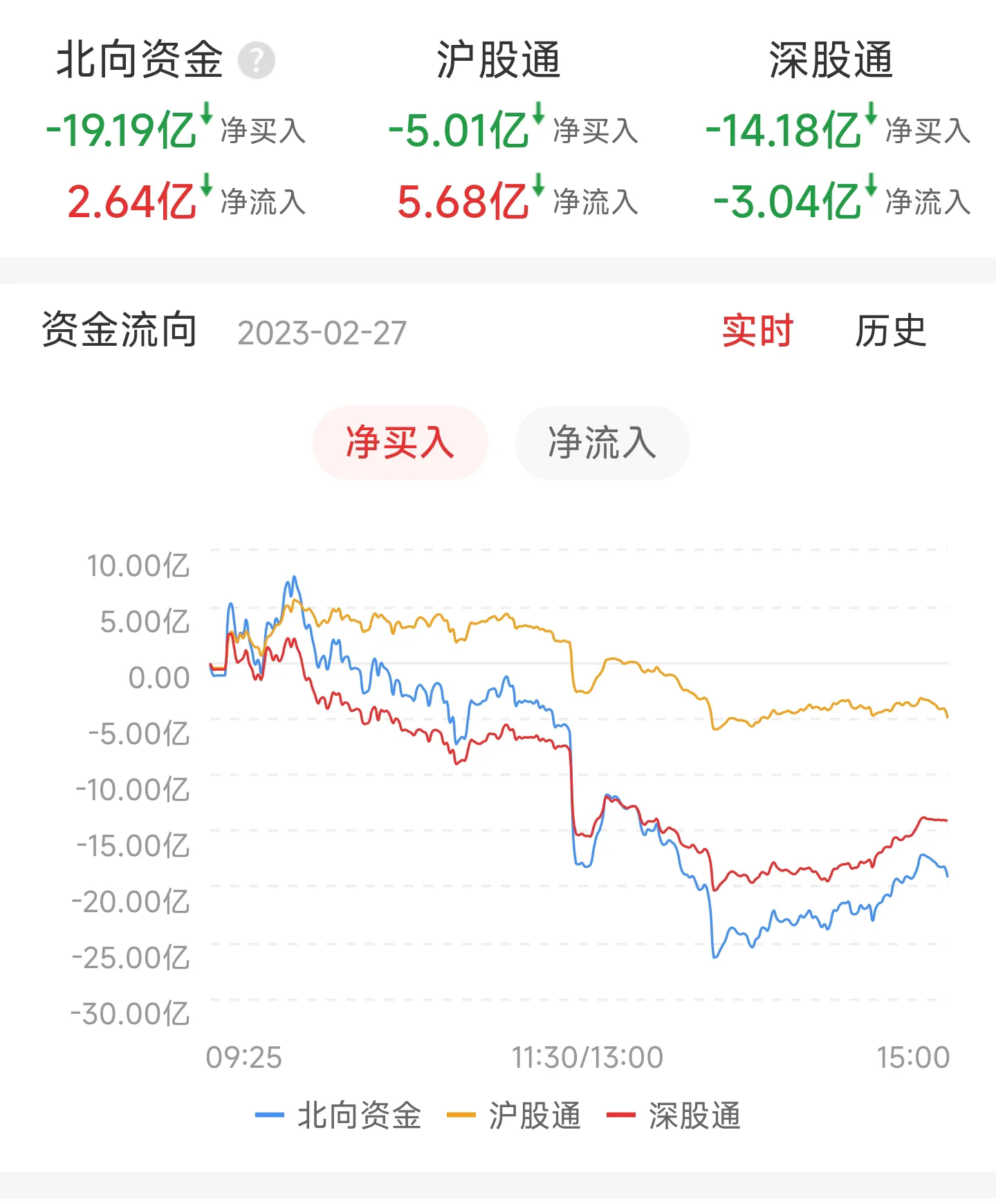Toggle the 北向资金 line in the legend

[339, 1115]
